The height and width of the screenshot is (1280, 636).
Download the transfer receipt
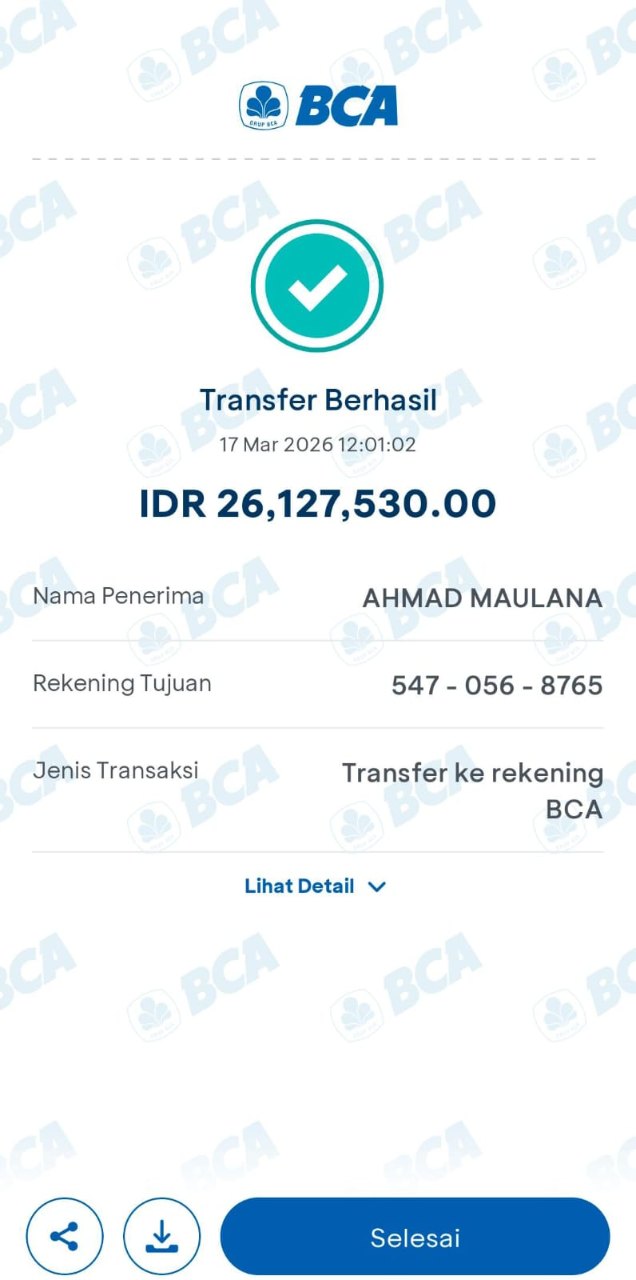click(161, 1237)
